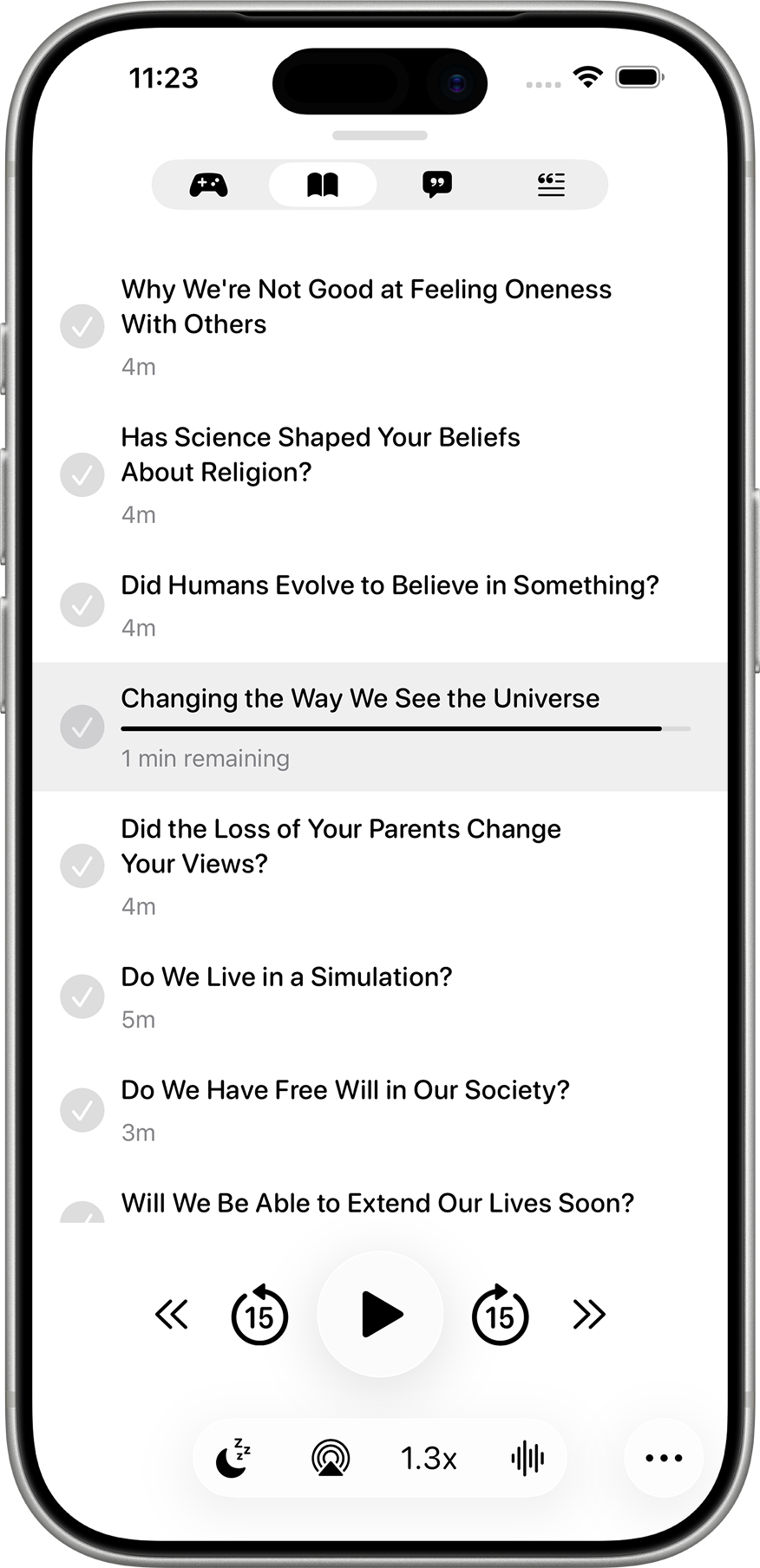
Task: Select "Do We Have Free Will in Our Society?"
Action: pyautogui.click(x=345, y=1090)
